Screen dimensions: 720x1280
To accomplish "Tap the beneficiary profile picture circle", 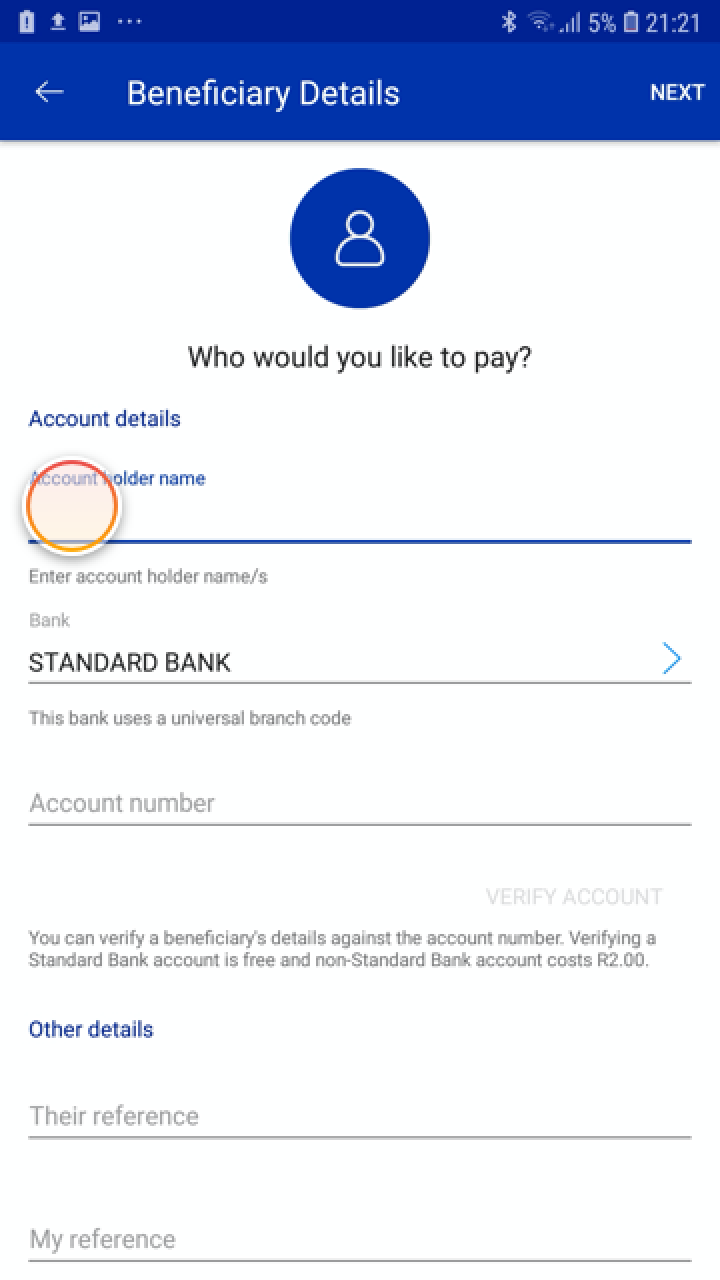I will [360, 238].
